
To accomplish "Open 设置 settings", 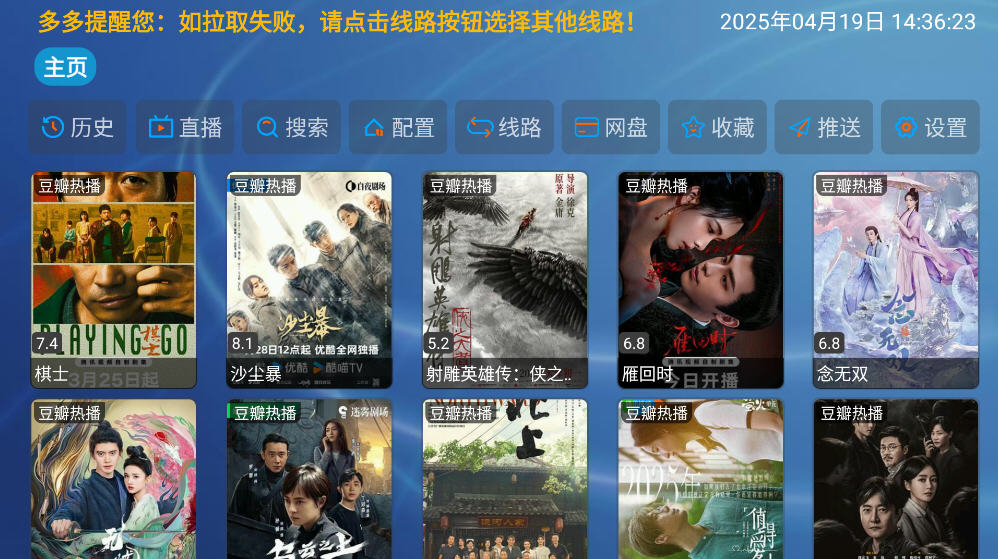I will pos(930,127).
